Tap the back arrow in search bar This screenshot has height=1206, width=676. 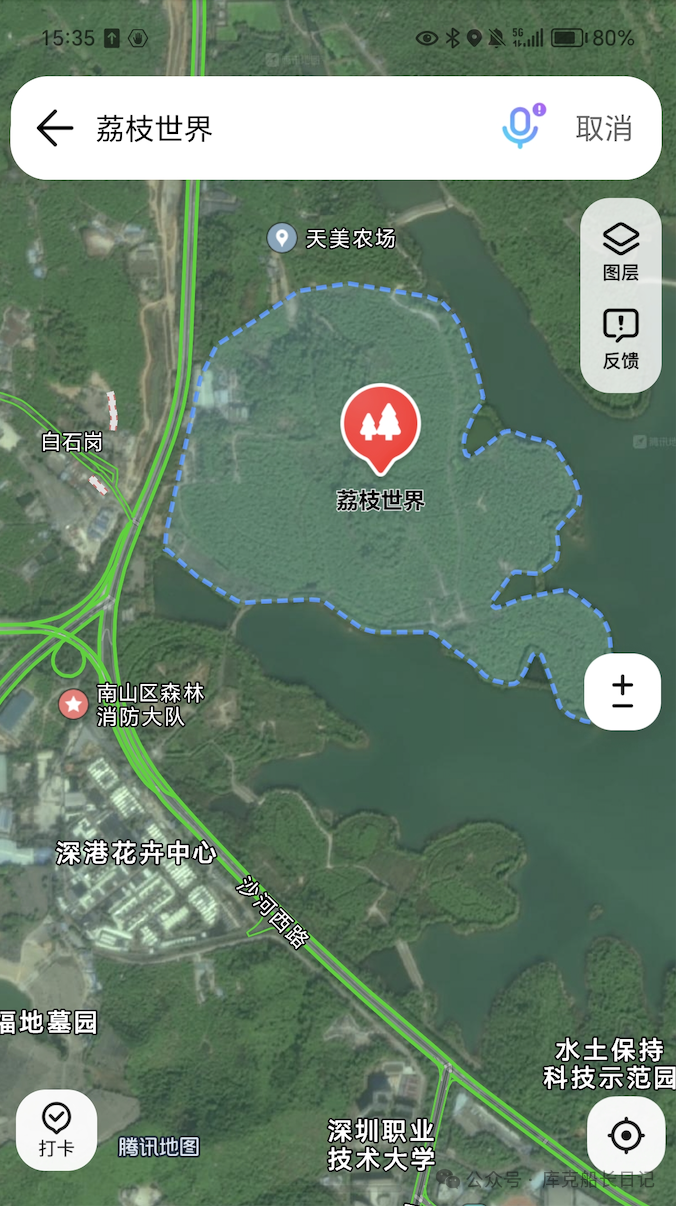[x=55, y=128]
